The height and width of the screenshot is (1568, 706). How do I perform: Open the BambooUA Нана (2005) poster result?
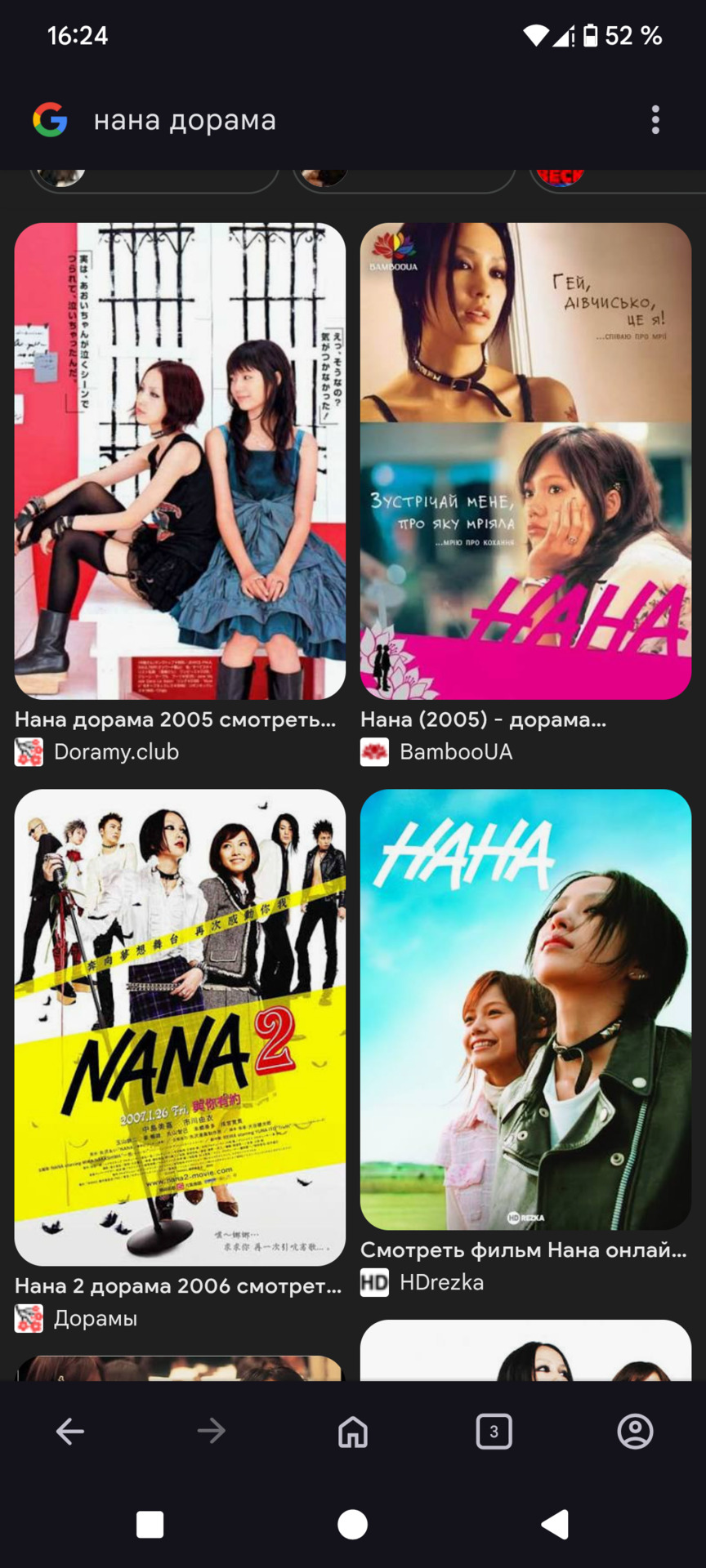tap(525, 461)
